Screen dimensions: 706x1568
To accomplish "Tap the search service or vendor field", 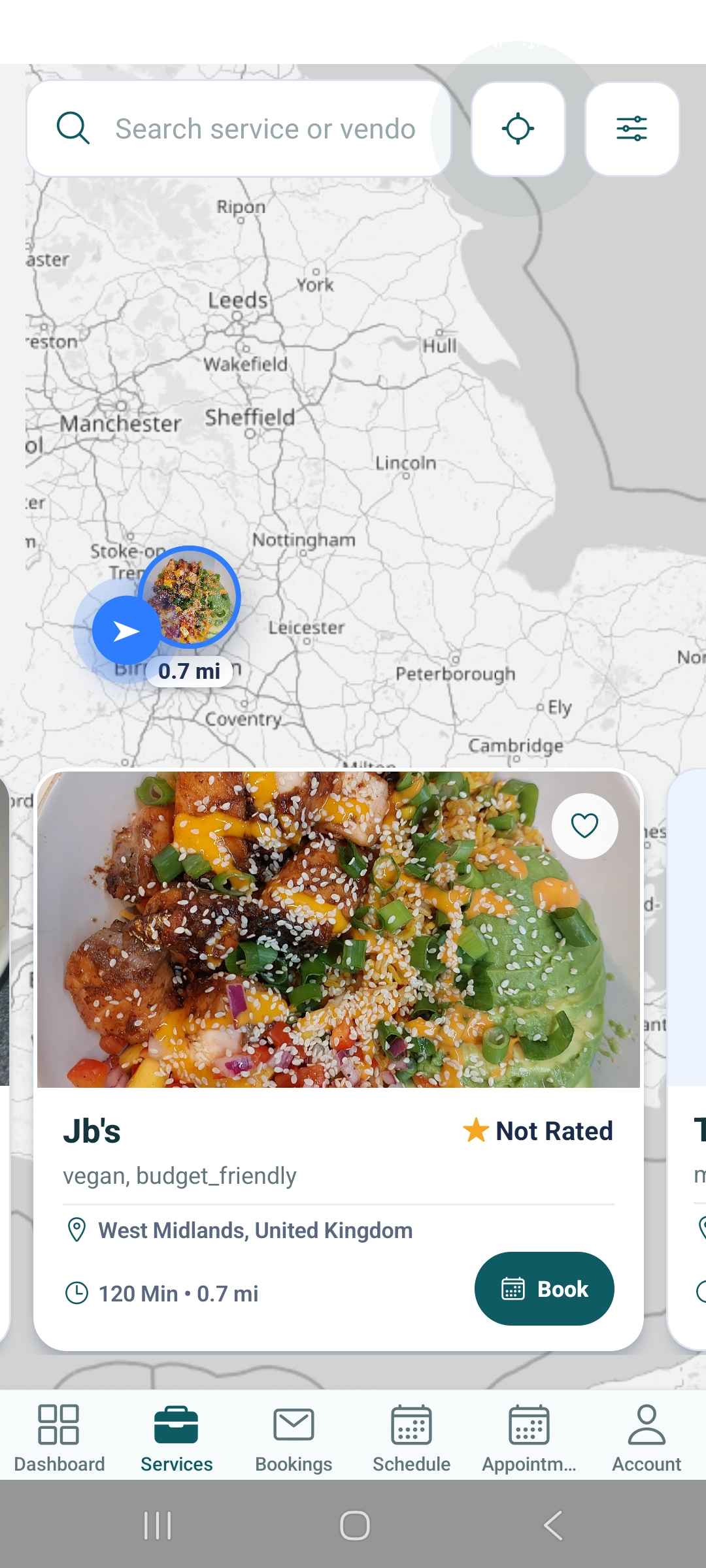I will (x=265, y=129).
